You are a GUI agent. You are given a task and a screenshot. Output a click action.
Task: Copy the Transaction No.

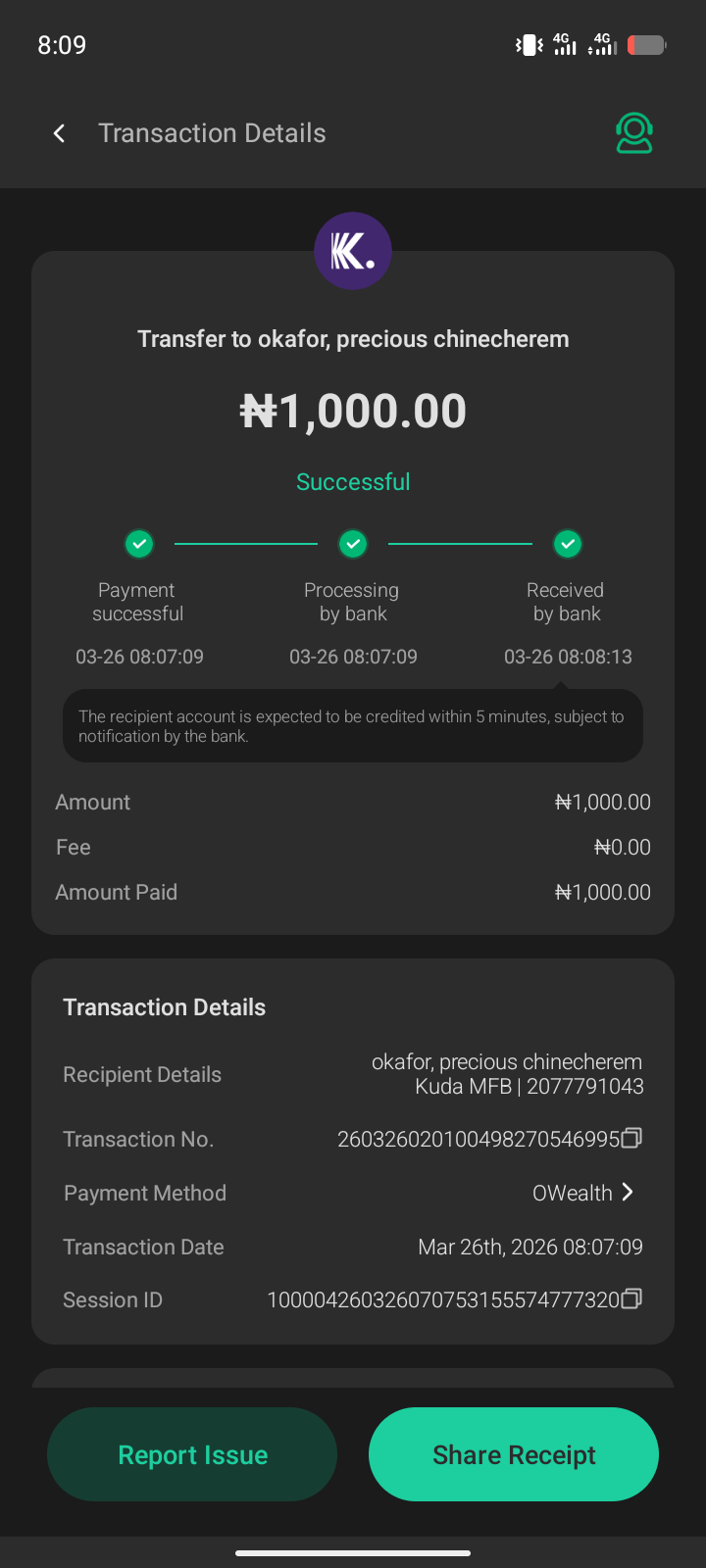(x=632, y=1138)
